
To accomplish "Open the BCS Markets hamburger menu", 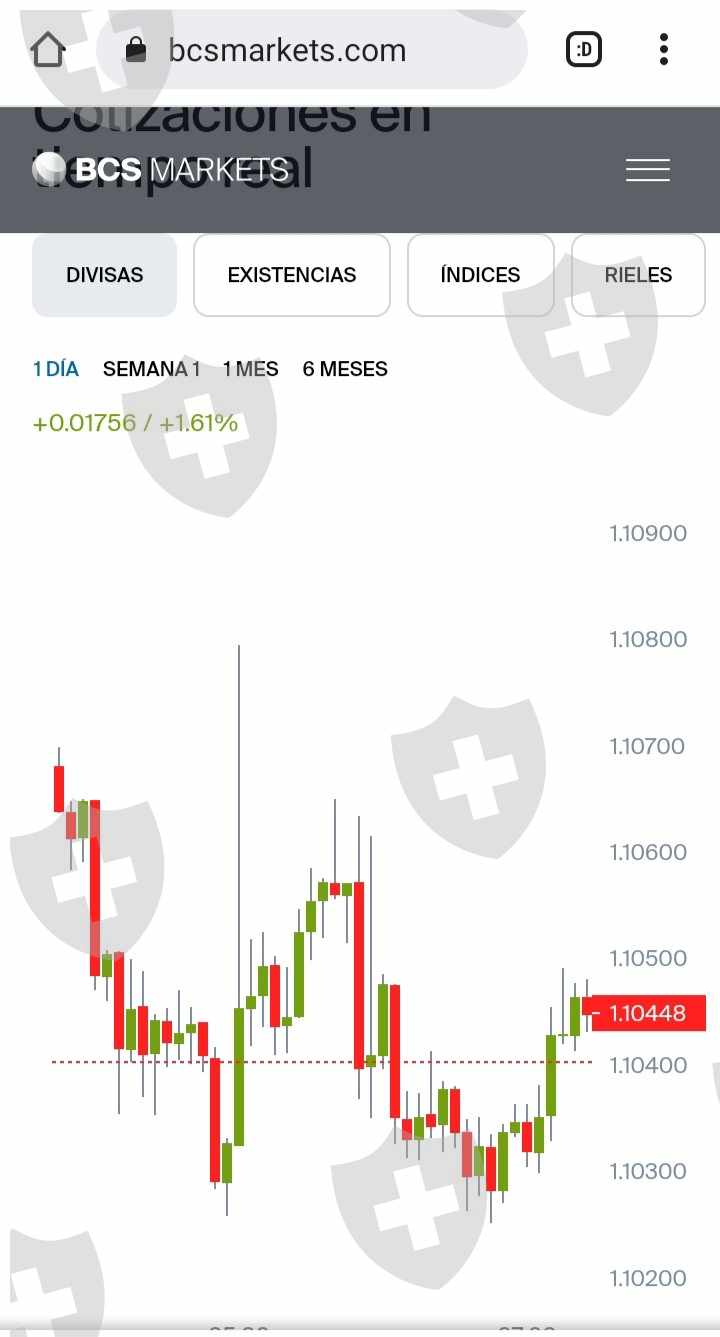I will [x=647, y=170].
